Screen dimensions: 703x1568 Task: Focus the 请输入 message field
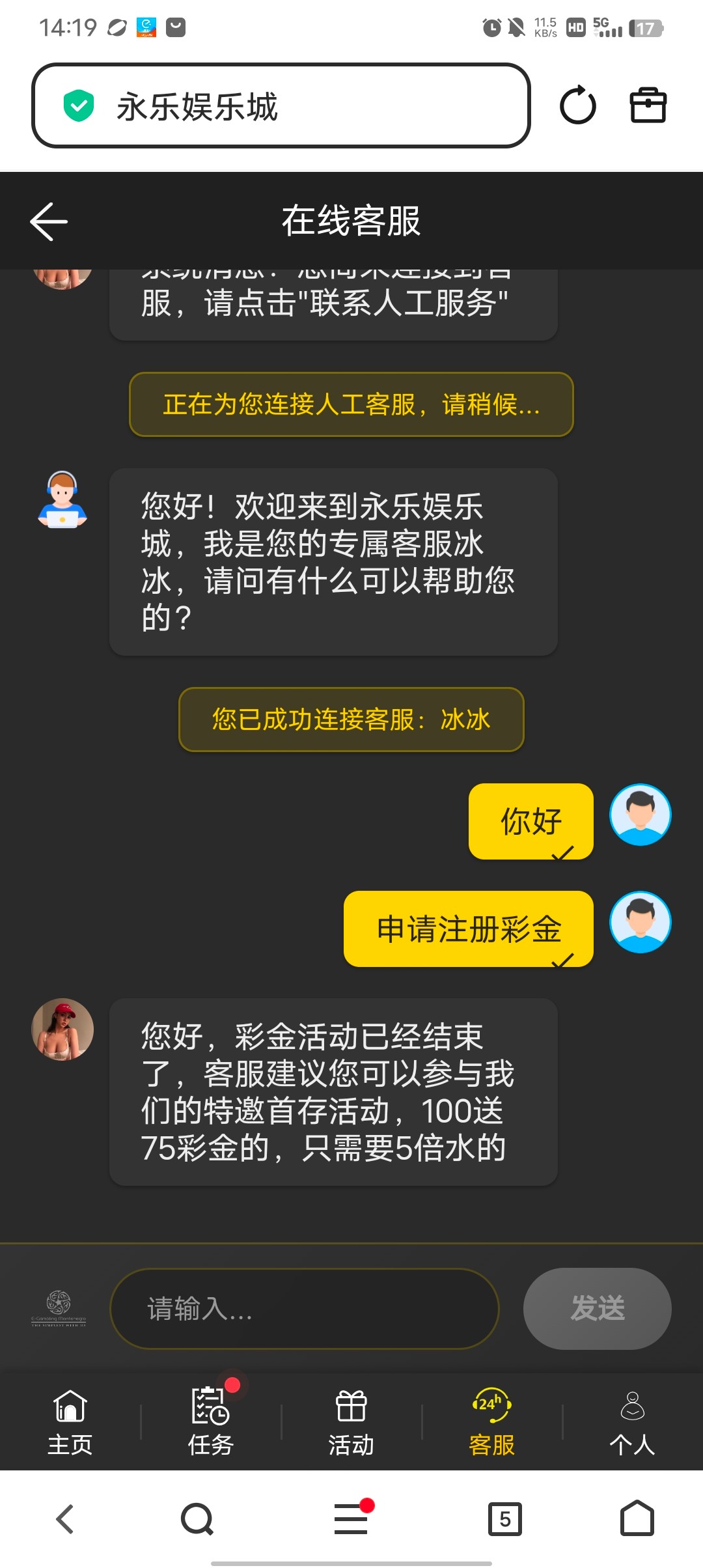tap(304, 1308)
